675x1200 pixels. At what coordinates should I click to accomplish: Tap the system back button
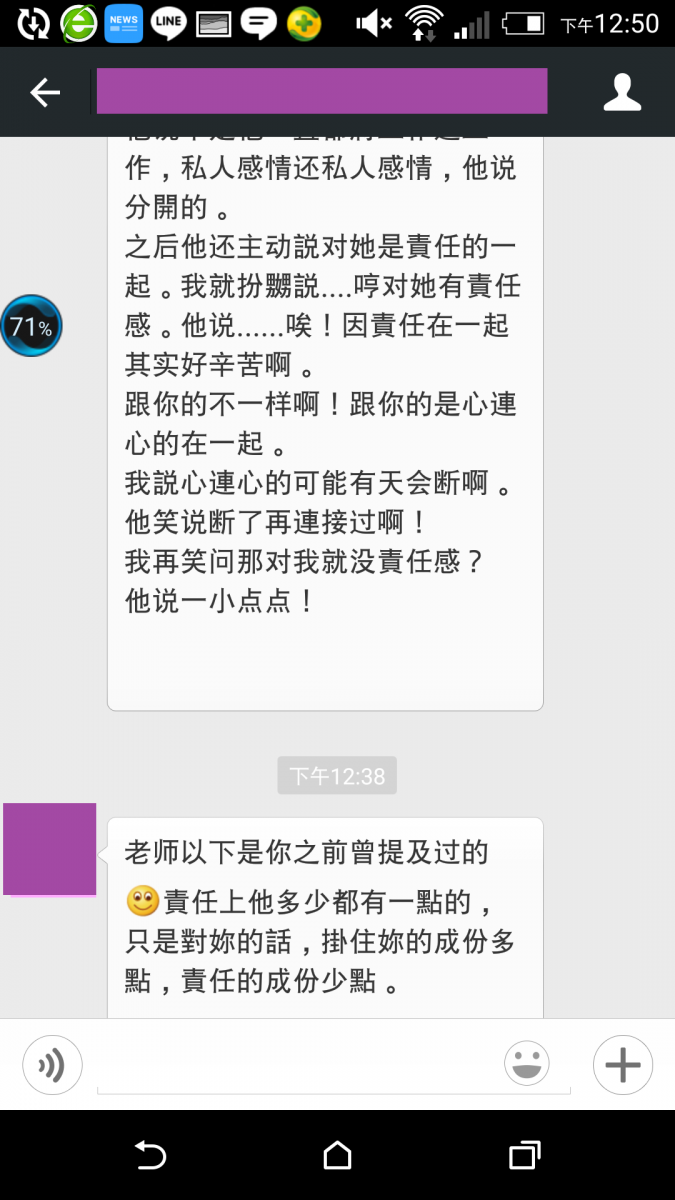pyautogui.click(x=150, y=1156)
